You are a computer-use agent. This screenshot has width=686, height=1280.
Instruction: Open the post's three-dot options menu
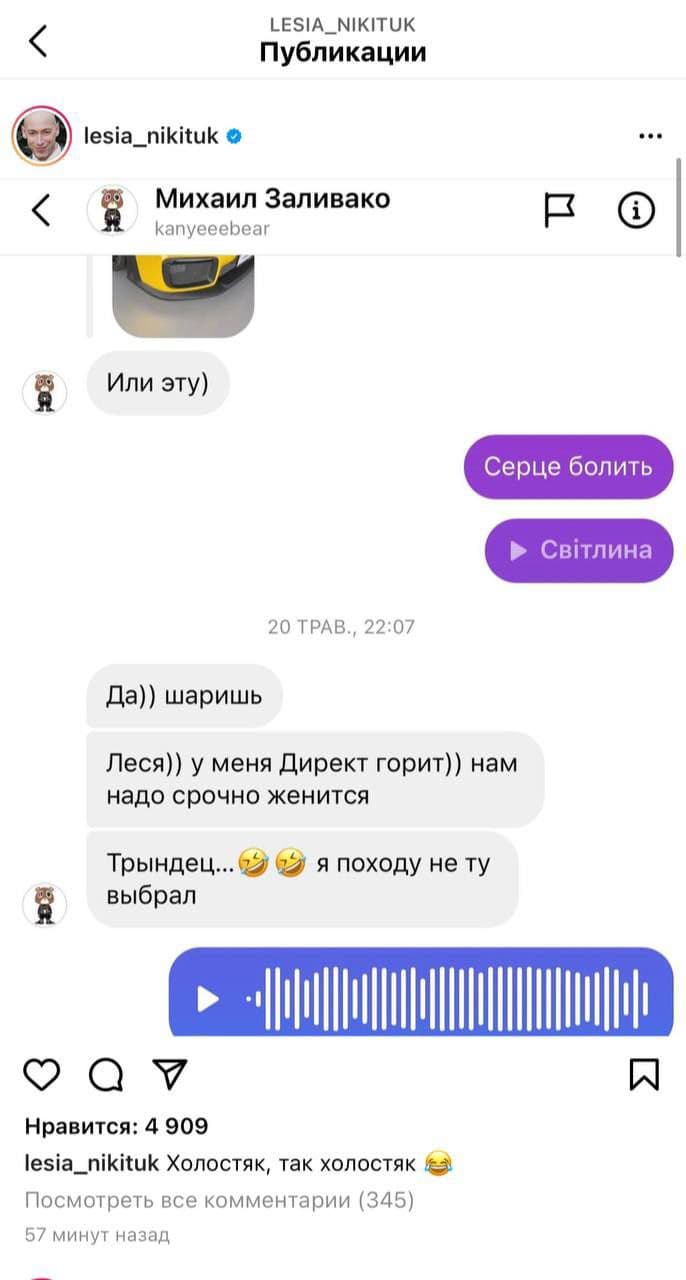(x=650, y=137)
